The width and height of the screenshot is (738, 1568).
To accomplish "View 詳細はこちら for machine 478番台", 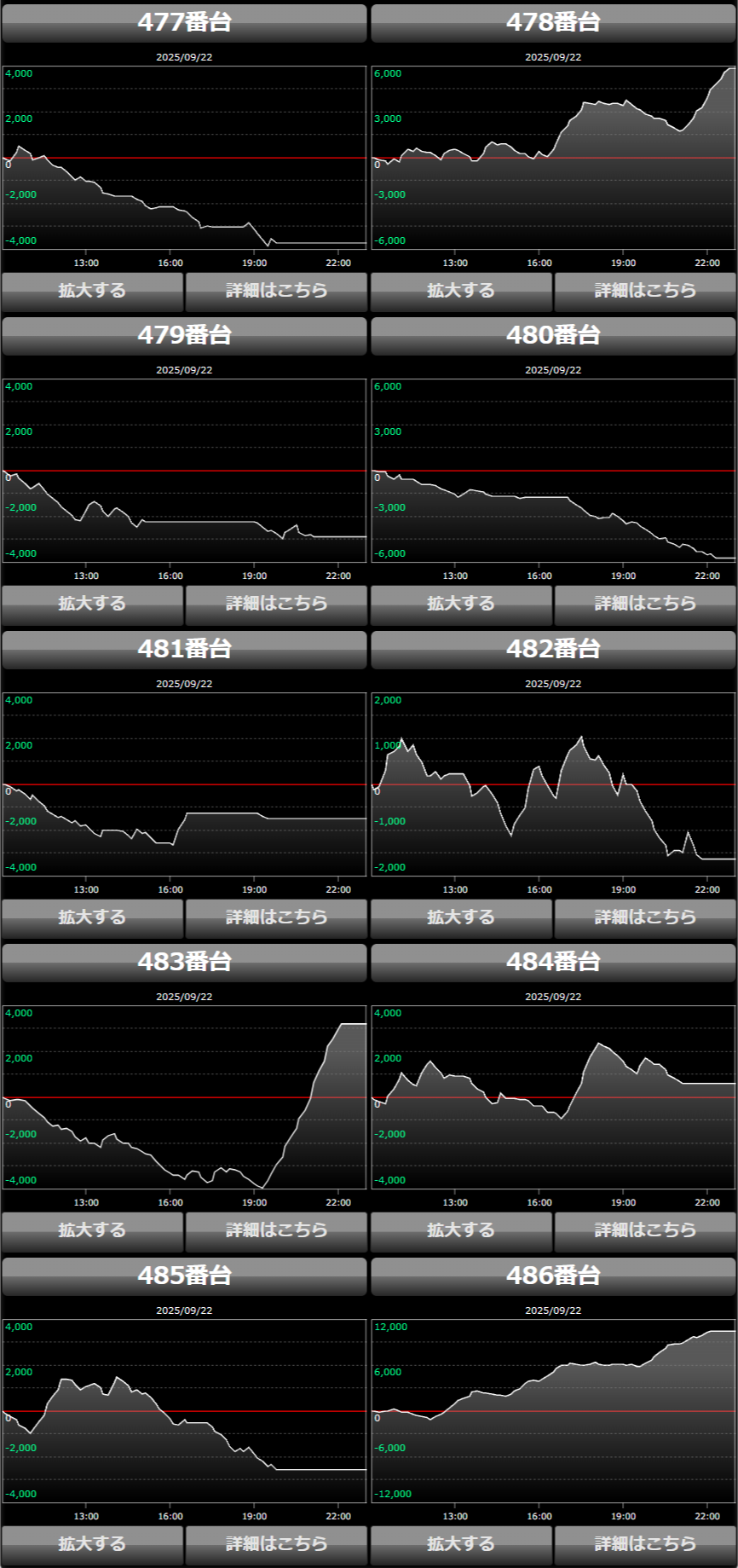I will coord(645,292).
